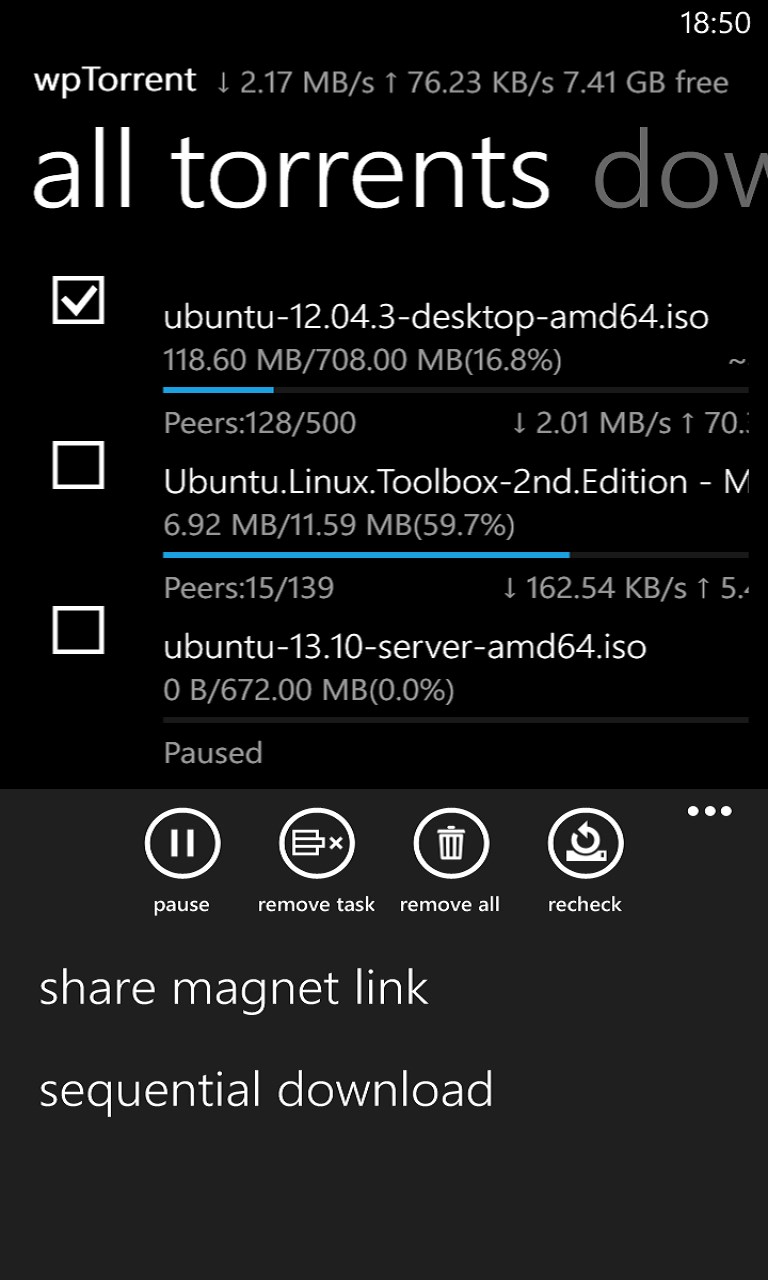The width and height of the screenshot is (768, 1280).
Task: Choose sequential download option
Action: (x=266, y=1089)
